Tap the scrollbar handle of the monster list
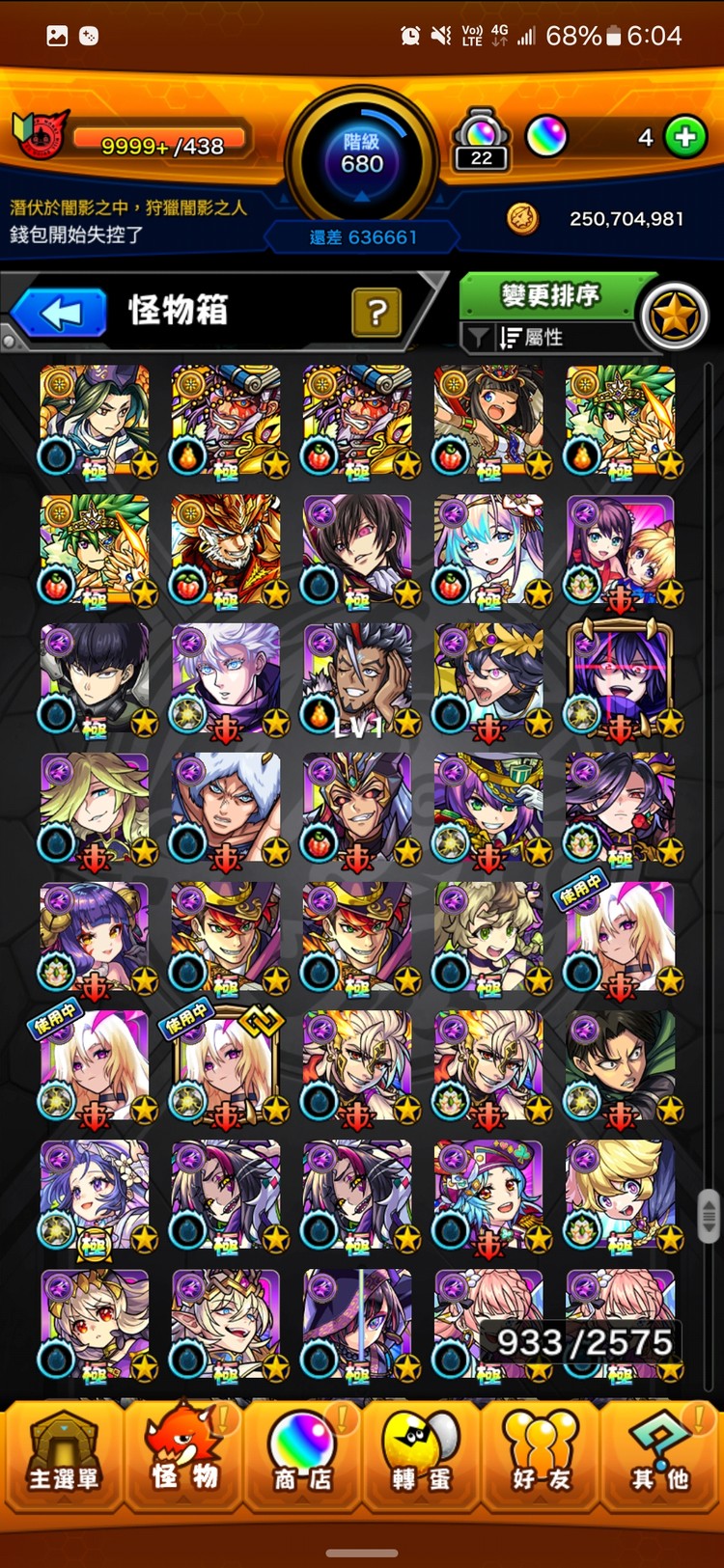Image resolution: width=724 pixels, height=1568 pixels. [x=709, y=1215]
